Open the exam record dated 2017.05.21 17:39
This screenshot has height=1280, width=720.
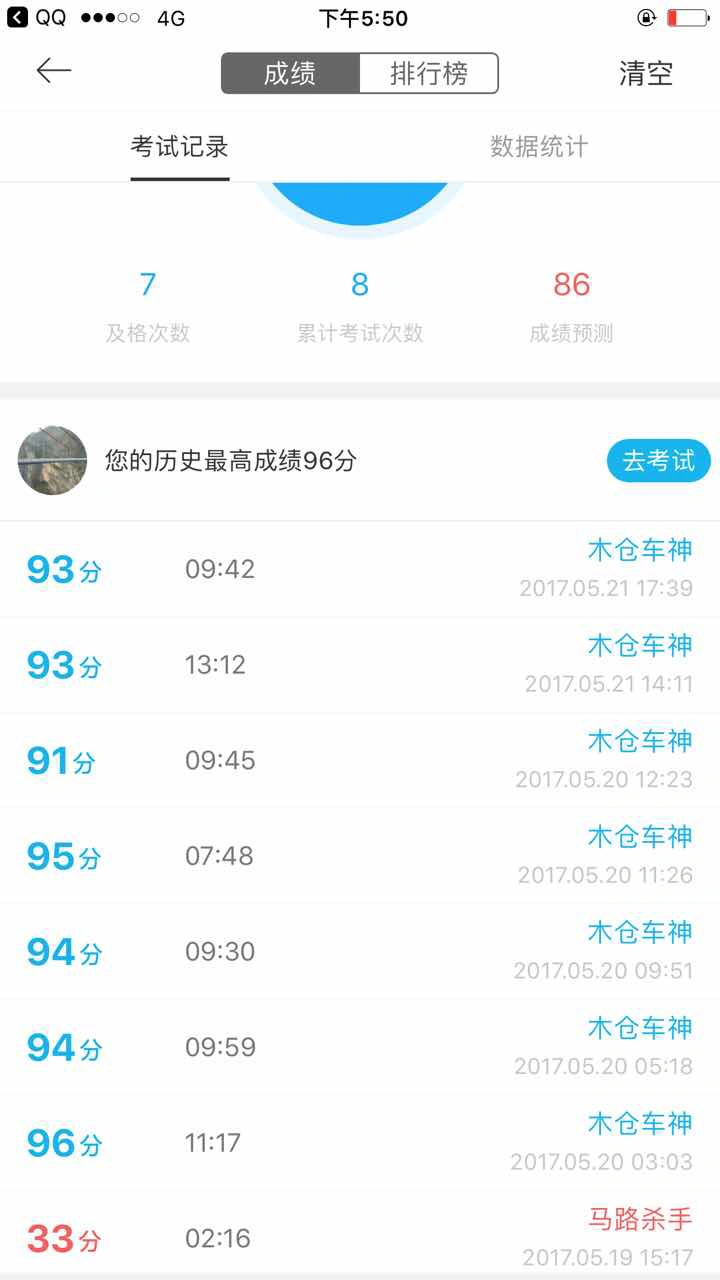point(360,569)
